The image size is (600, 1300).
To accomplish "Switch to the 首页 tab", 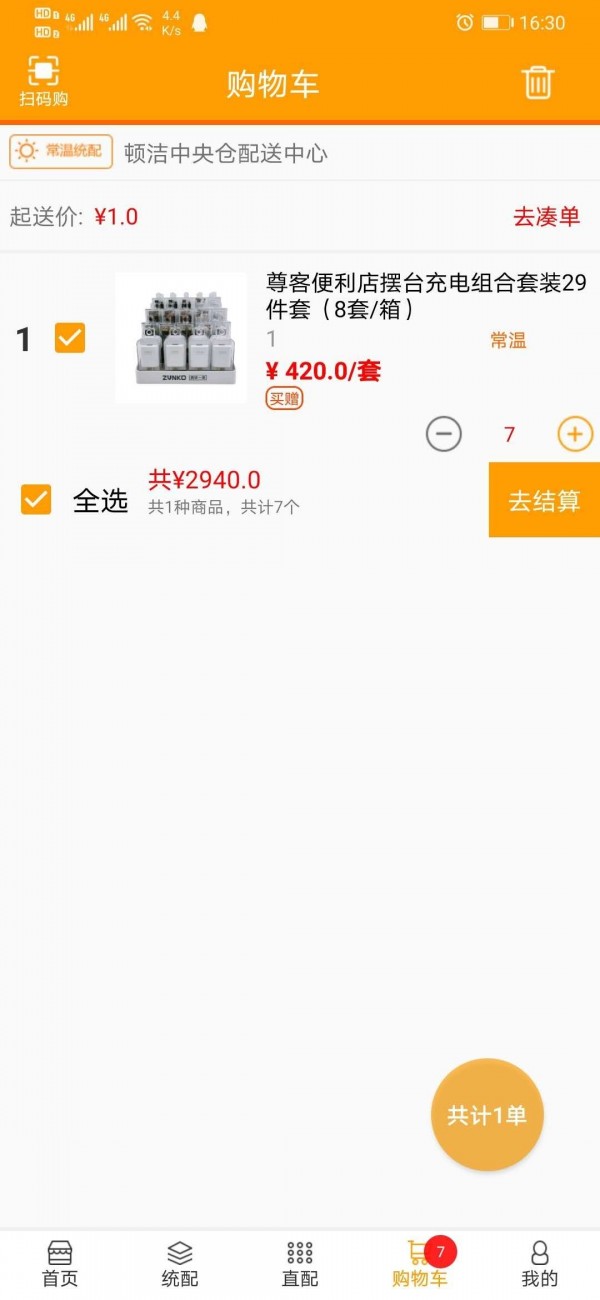I will click(60, 1264).
